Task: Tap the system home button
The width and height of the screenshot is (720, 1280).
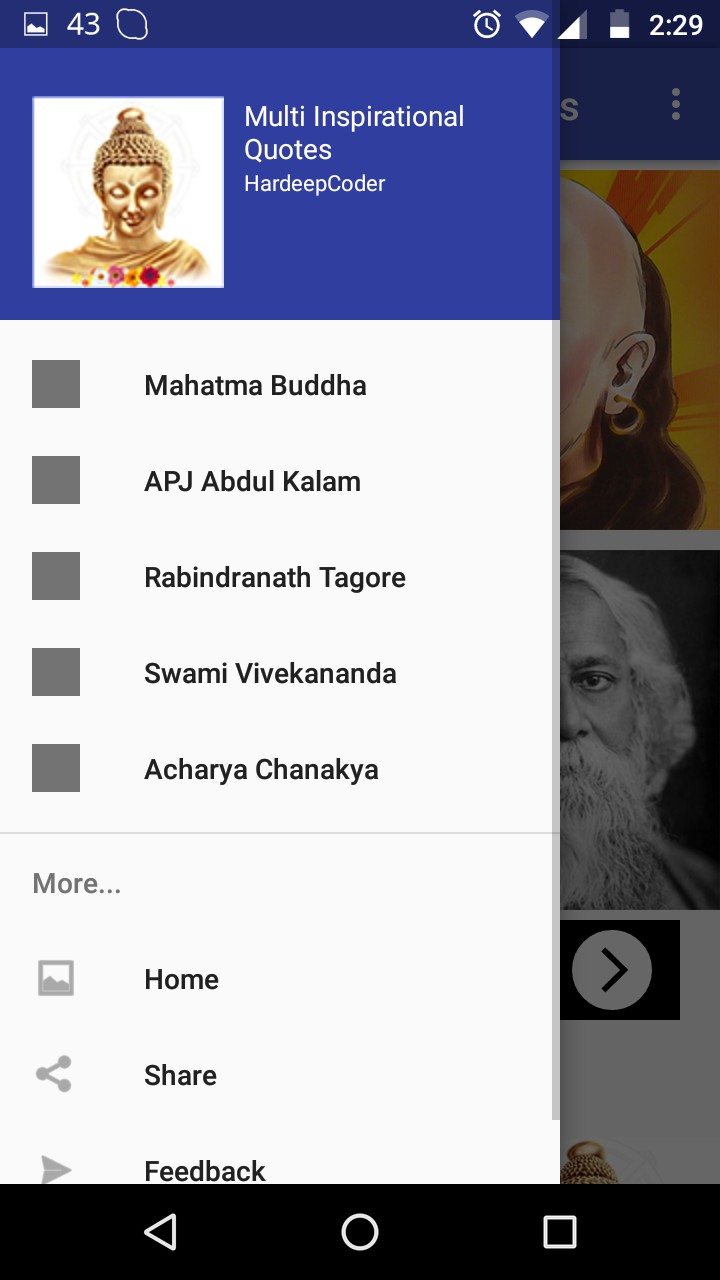Action: click(x=360, y=1232)
